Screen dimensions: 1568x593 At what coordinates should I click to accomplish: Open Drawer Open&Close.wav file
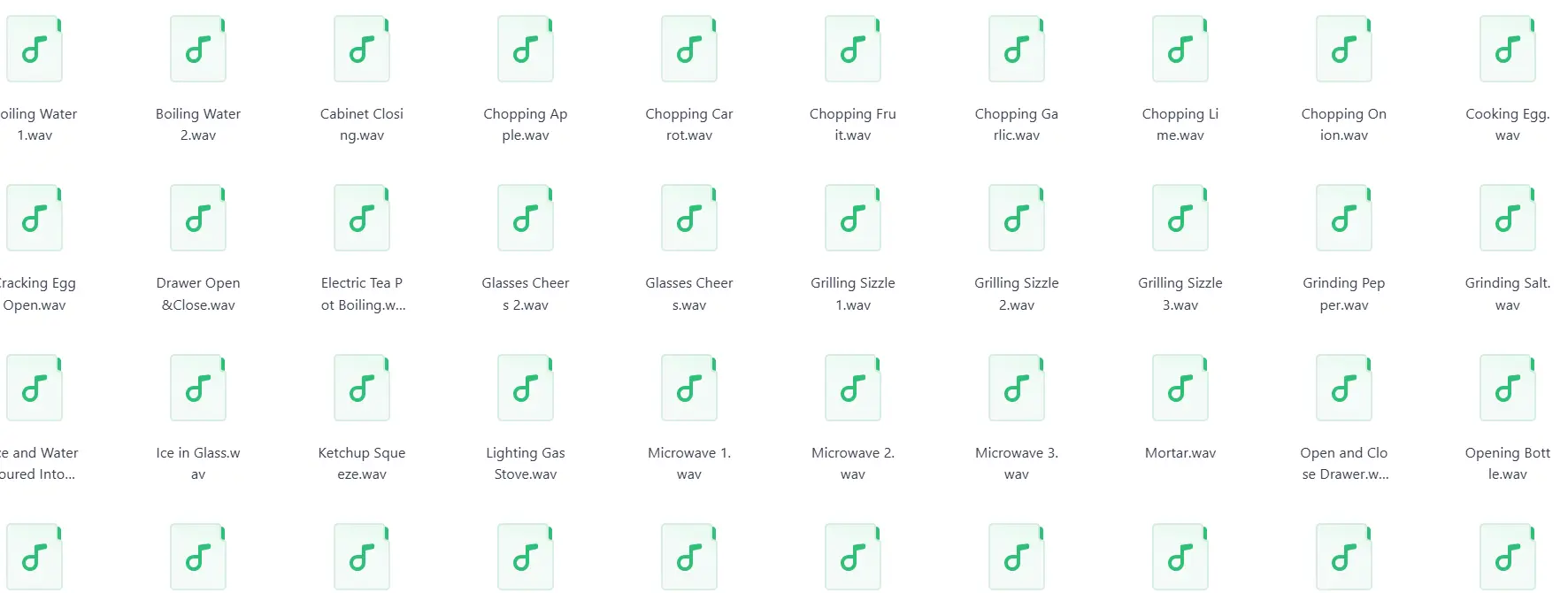197,219
